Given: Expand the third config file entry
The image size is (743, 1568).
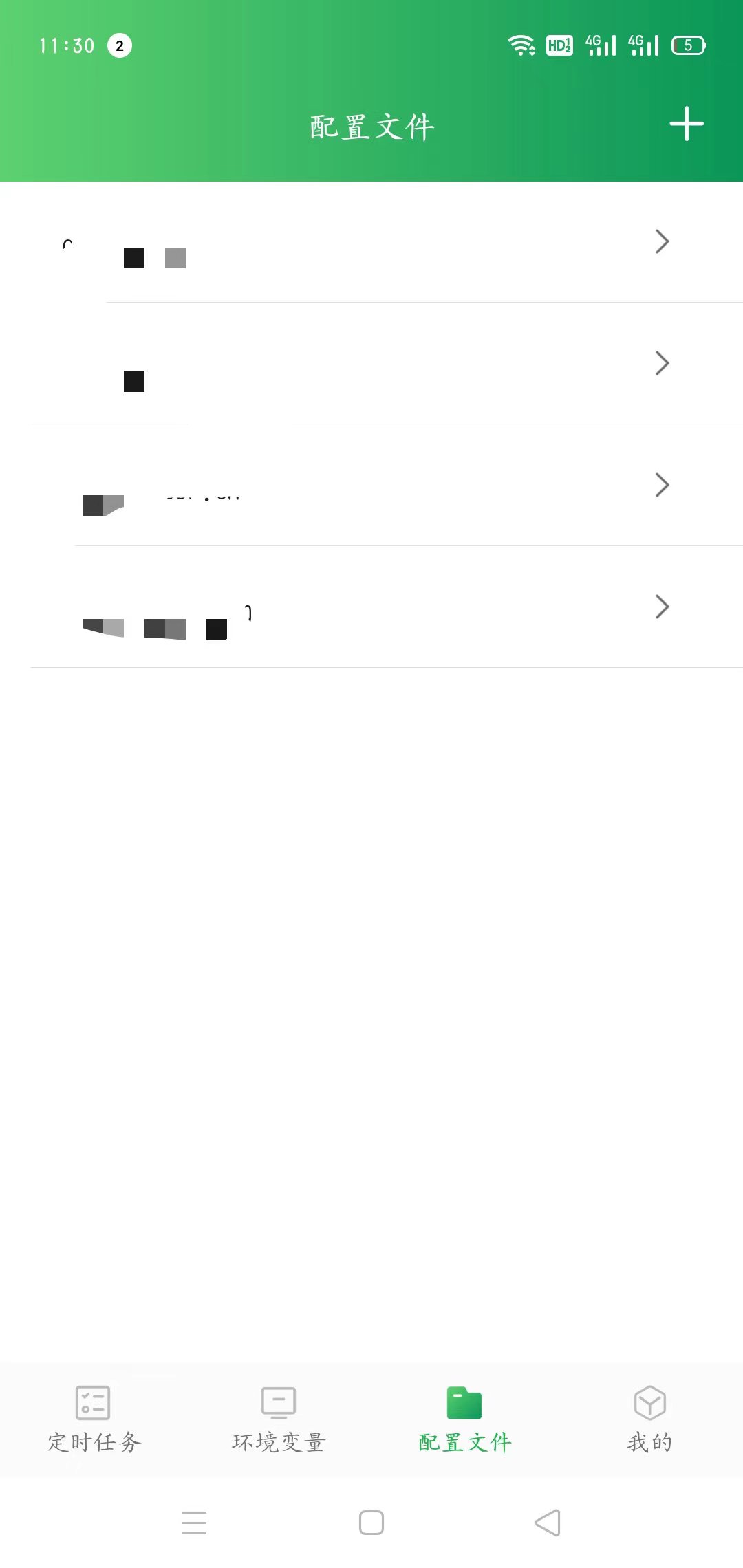Looking at the screenshot, I should pyautogui.click(x=662, y=484).
